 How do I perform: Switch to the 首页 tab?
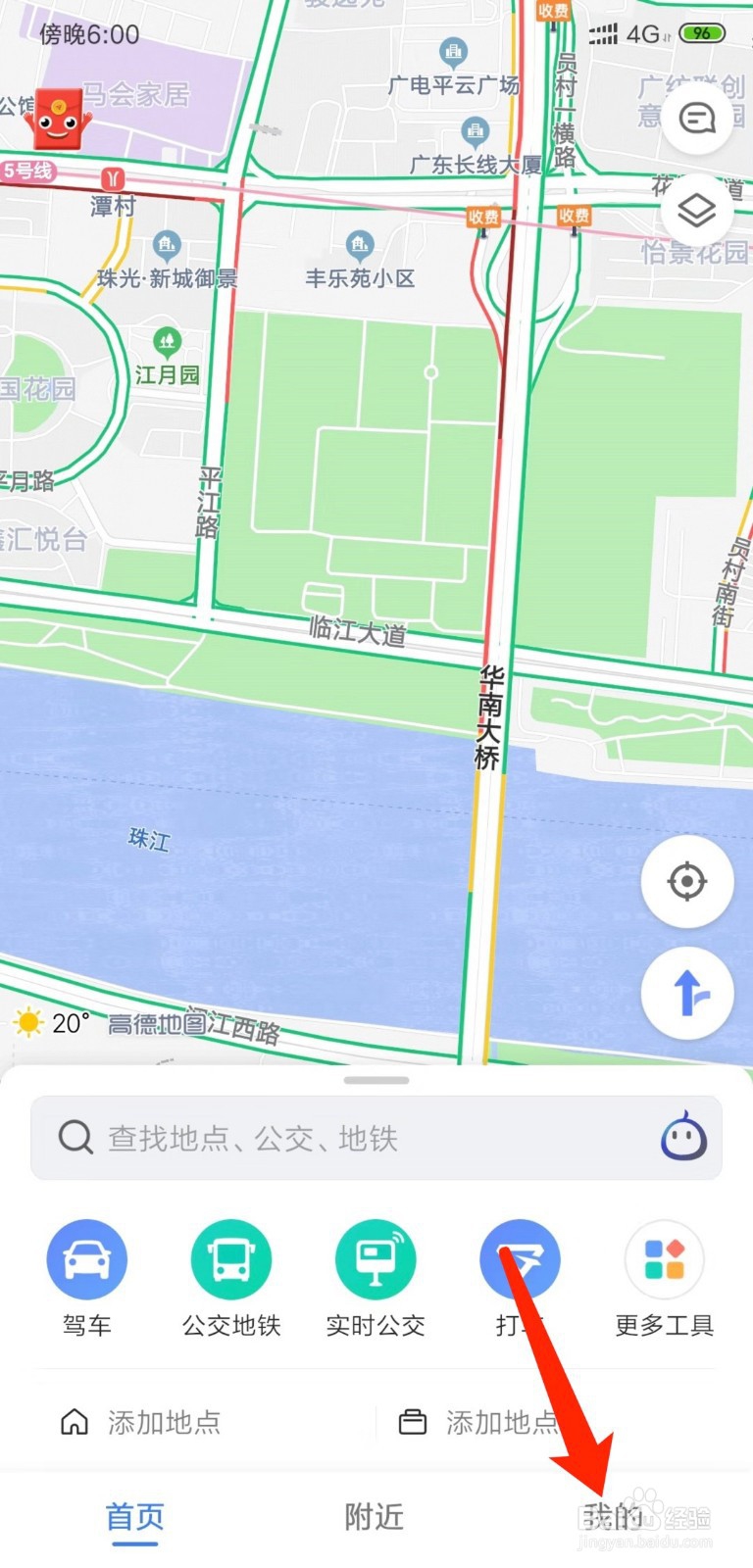(135, 1518)
